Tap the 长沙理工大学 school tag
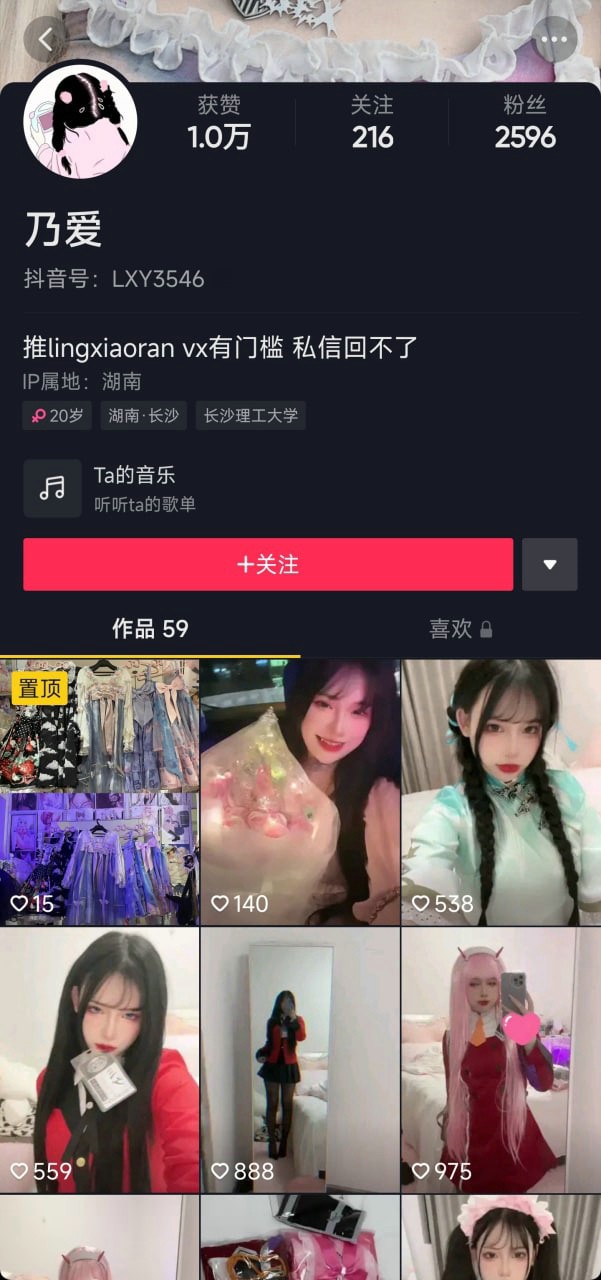This screenshot has height=1280, width=601. point(251,415)
